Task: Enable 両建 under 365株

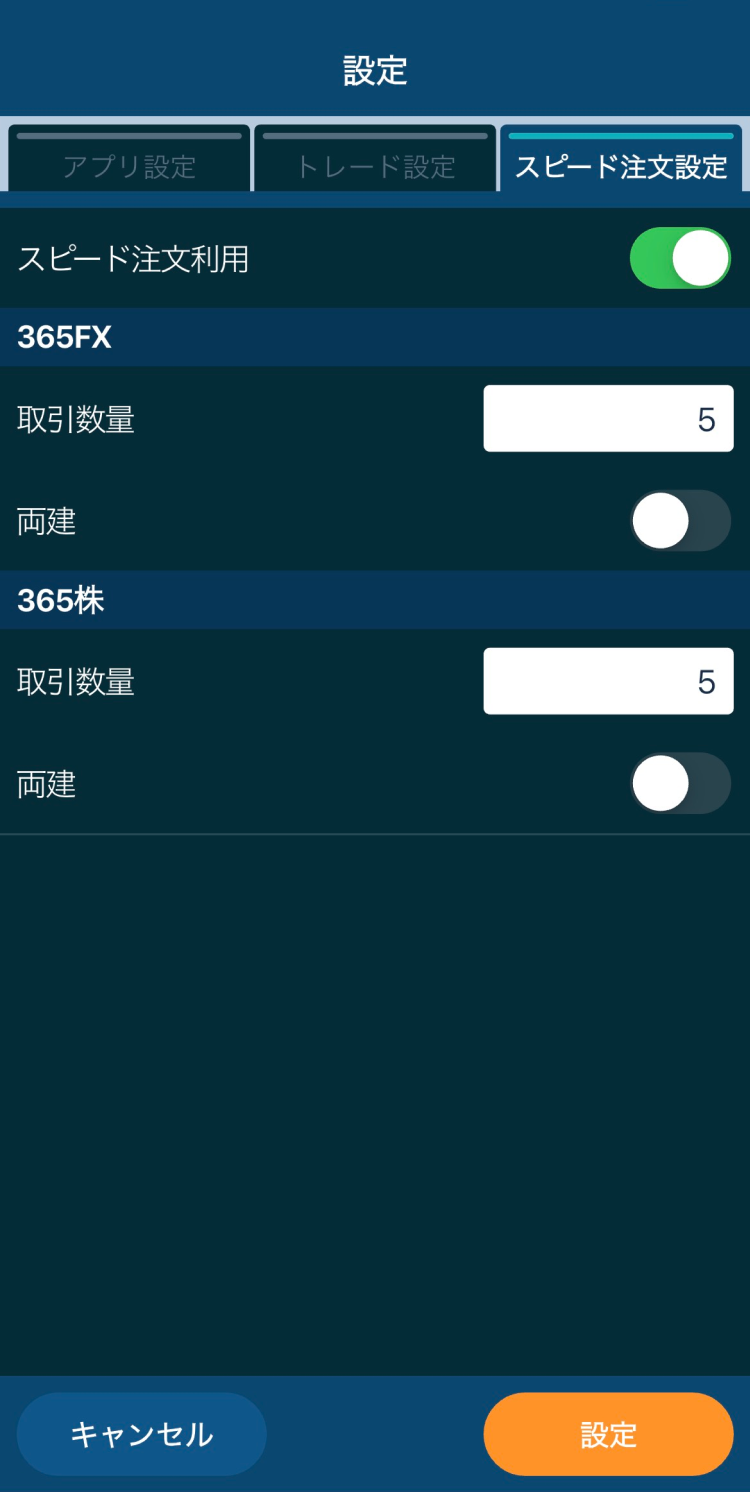Action: pos(680,783)
